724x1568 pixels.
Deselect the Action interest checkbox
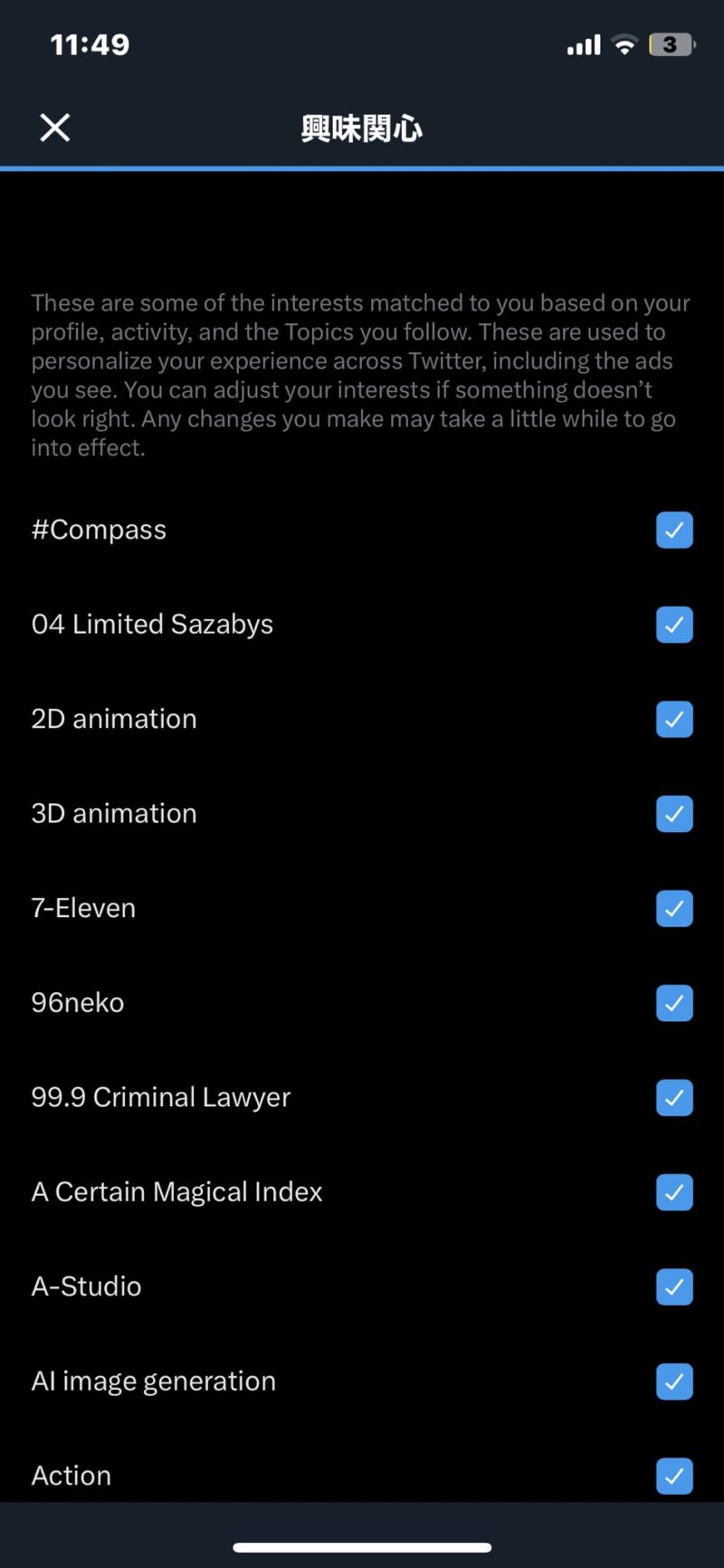(x=674, y=1476)
